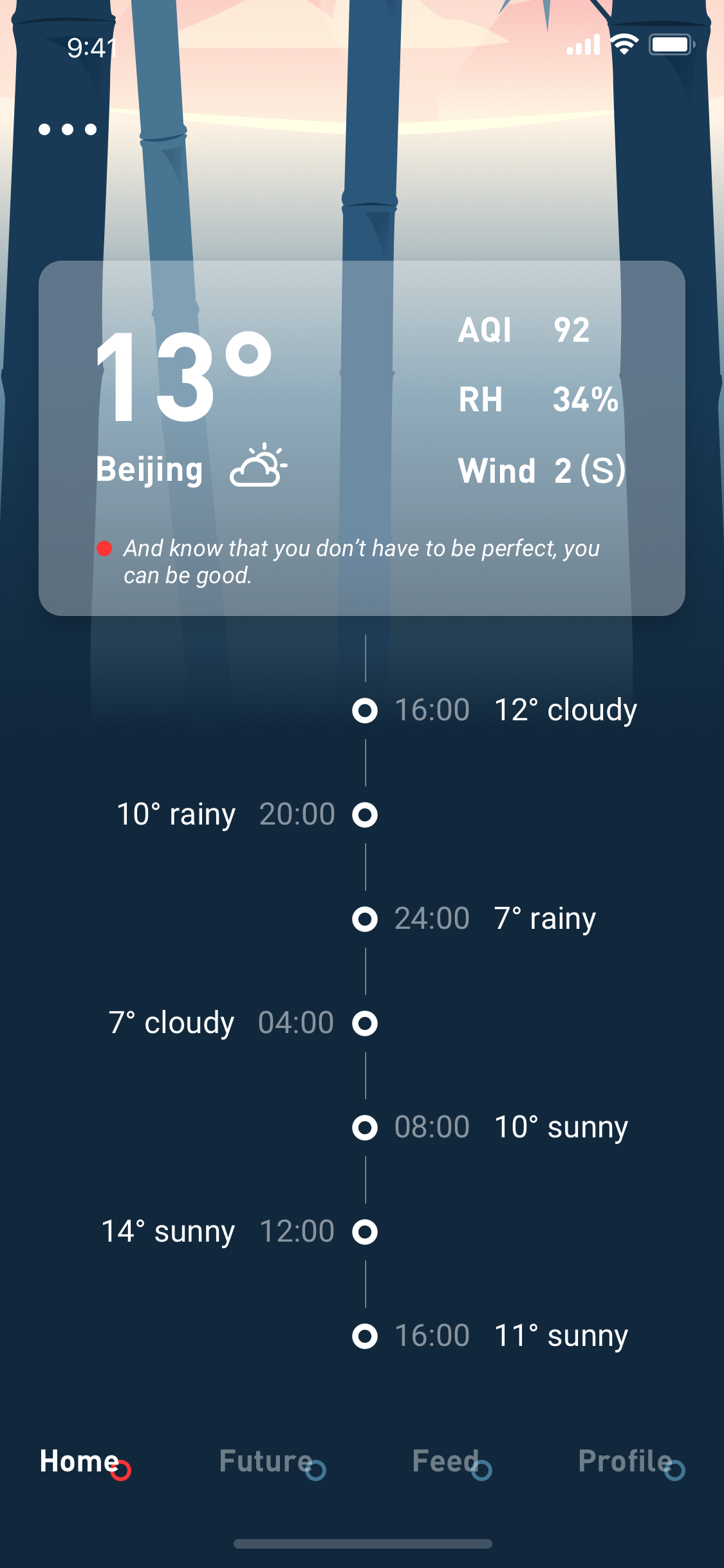Viewport: 724px width, 1568px height.
Task: Tap the 04:00 cloudy timeline point
Action: 365,1023
